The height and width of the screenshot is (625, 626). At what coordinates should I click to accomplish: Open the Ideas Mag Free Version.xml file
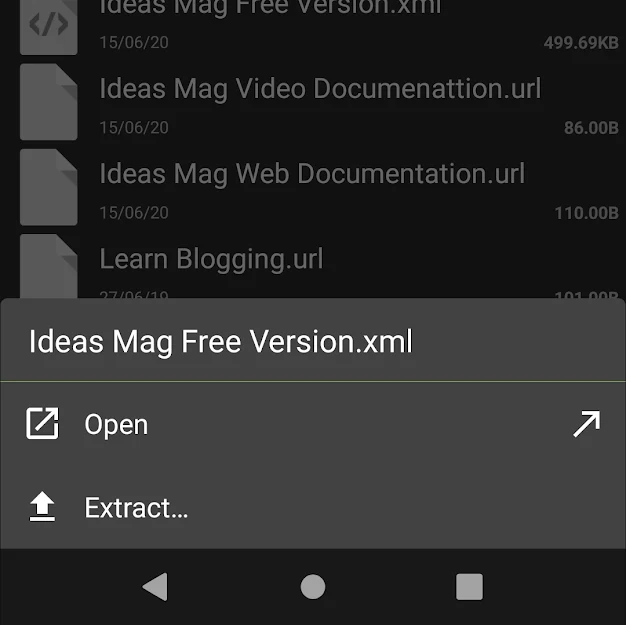tap(116, 425)
